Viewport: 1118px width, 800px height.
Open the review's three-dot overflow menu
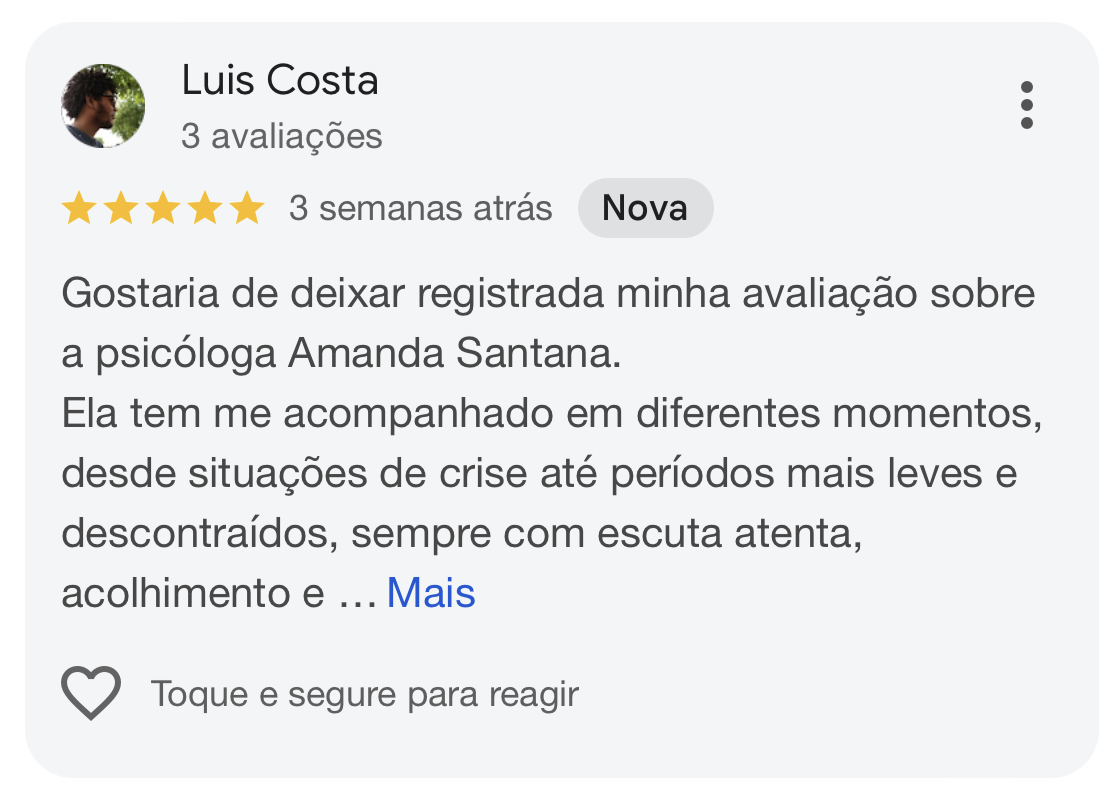click(x=1026, y=105)
